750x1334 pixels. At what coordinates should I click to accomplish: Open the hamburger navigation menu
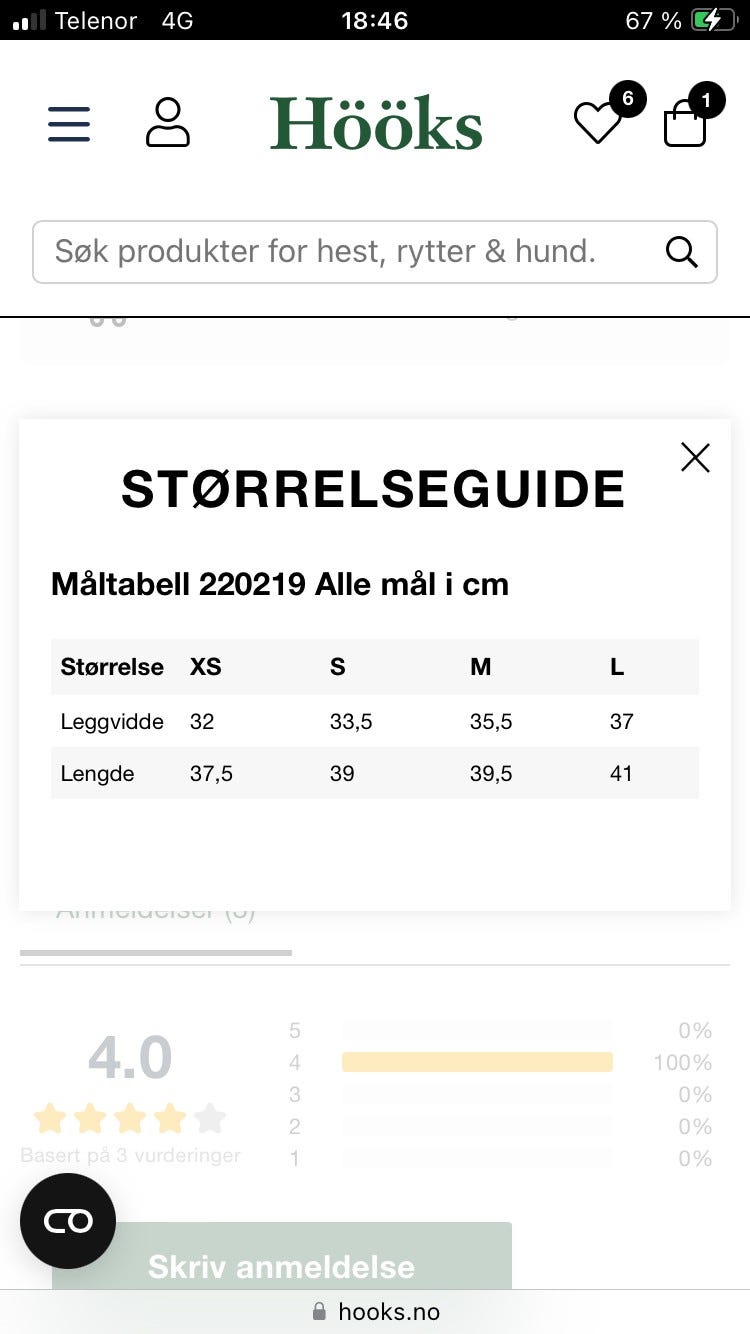[x=68, y=124]
